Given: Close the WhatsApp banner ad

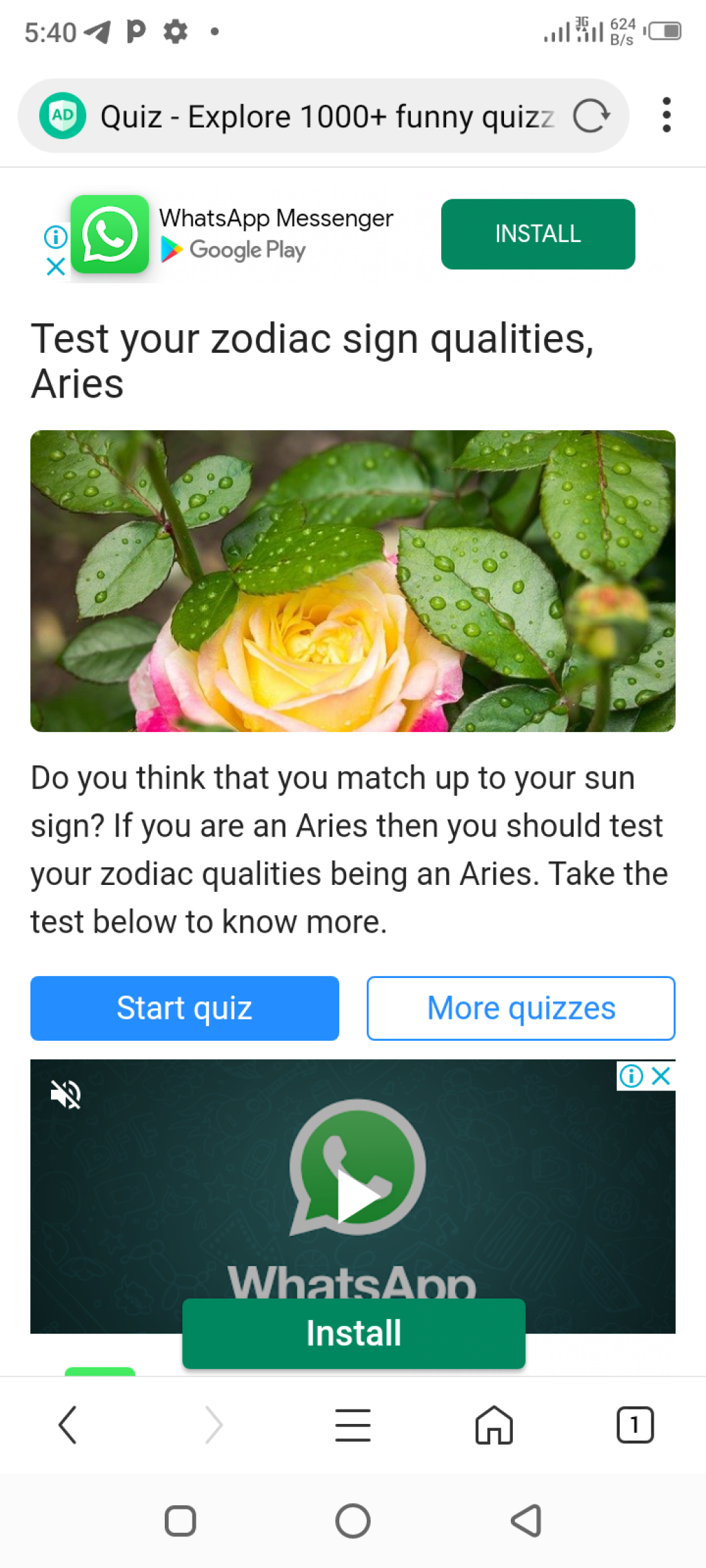Looking at the screenshot, I should tap(56, 267).
